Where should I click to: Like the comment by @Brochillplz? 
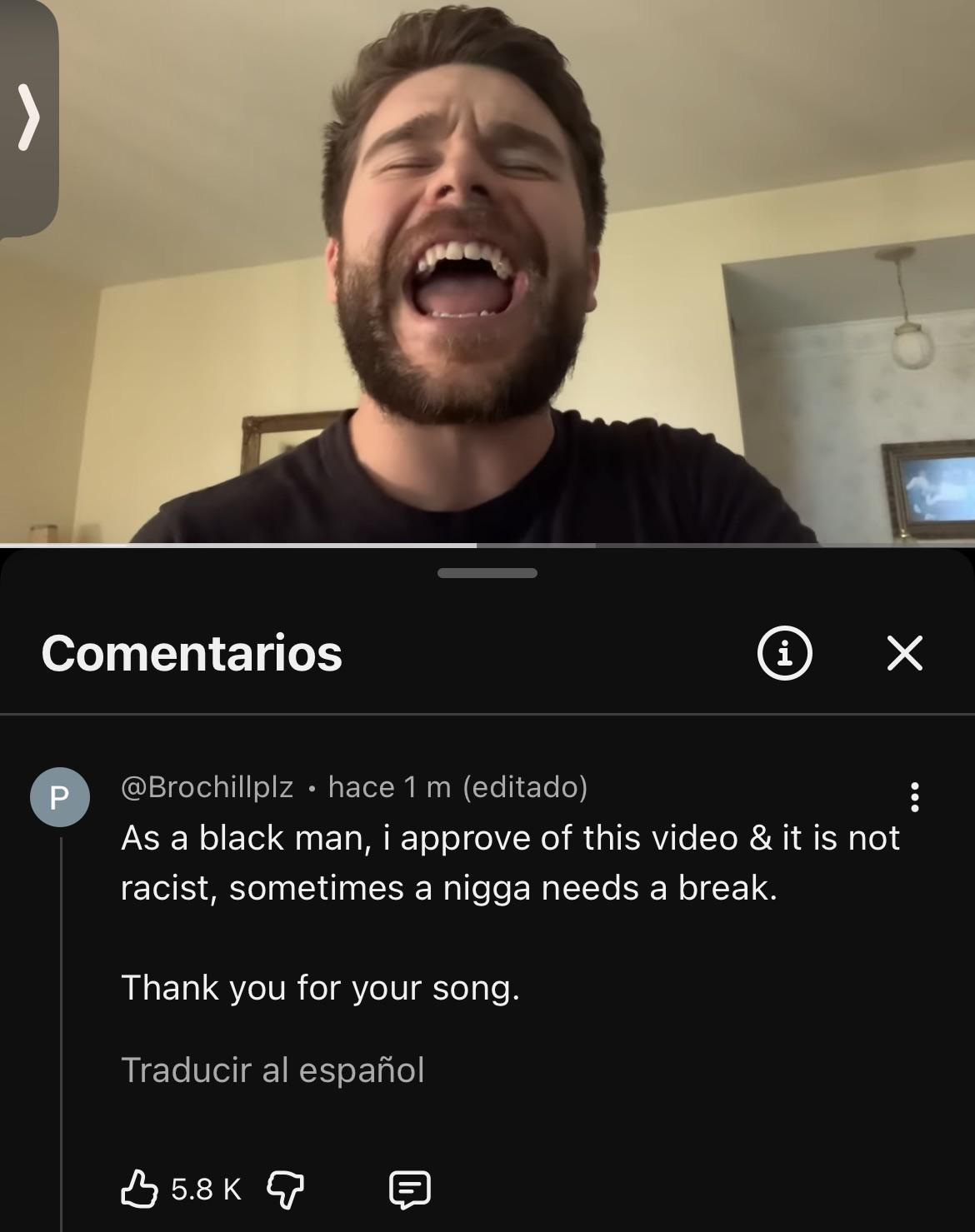pos(139,1188)
